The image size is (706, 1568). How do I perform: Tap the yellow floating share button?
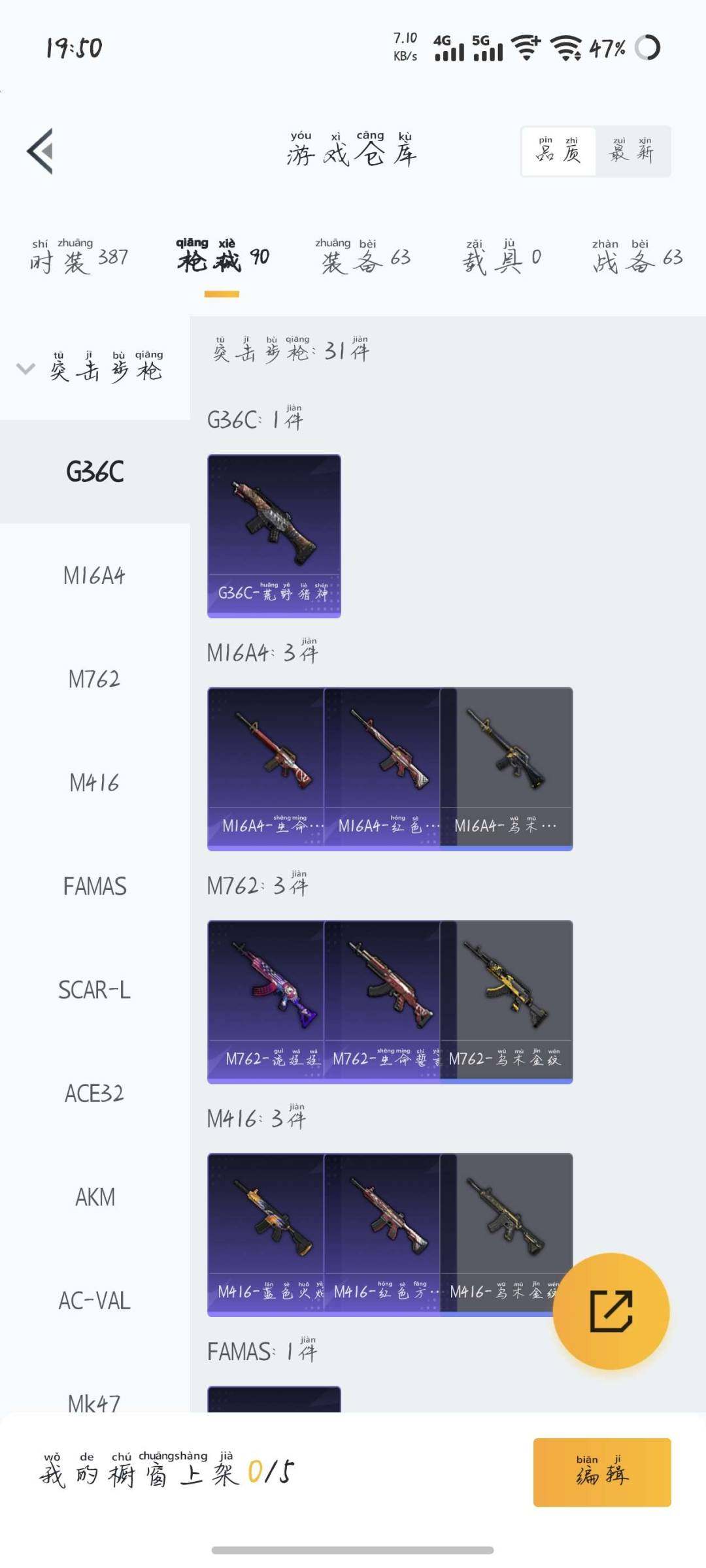[x=611, y=1311]
